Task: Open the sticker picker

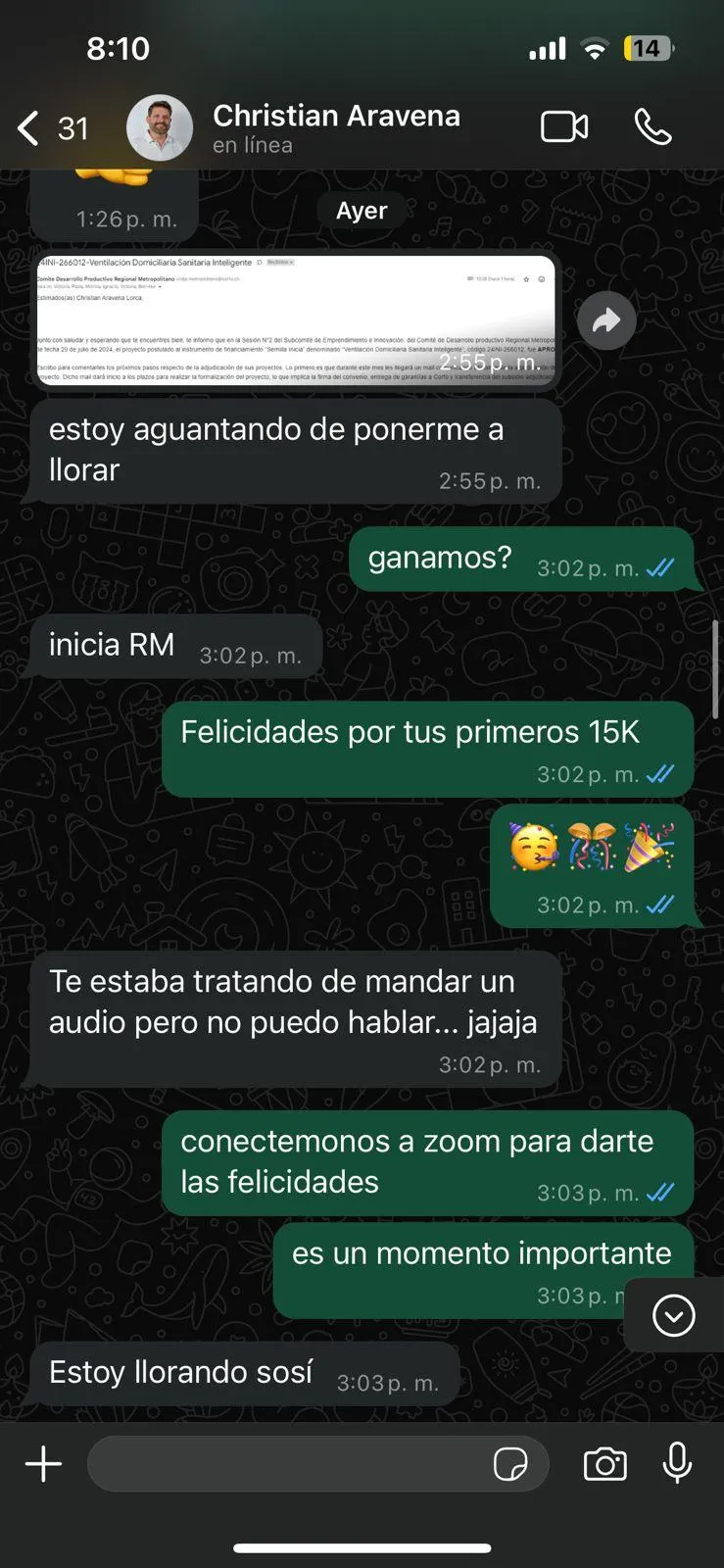Action: (x=510, y=1464)
